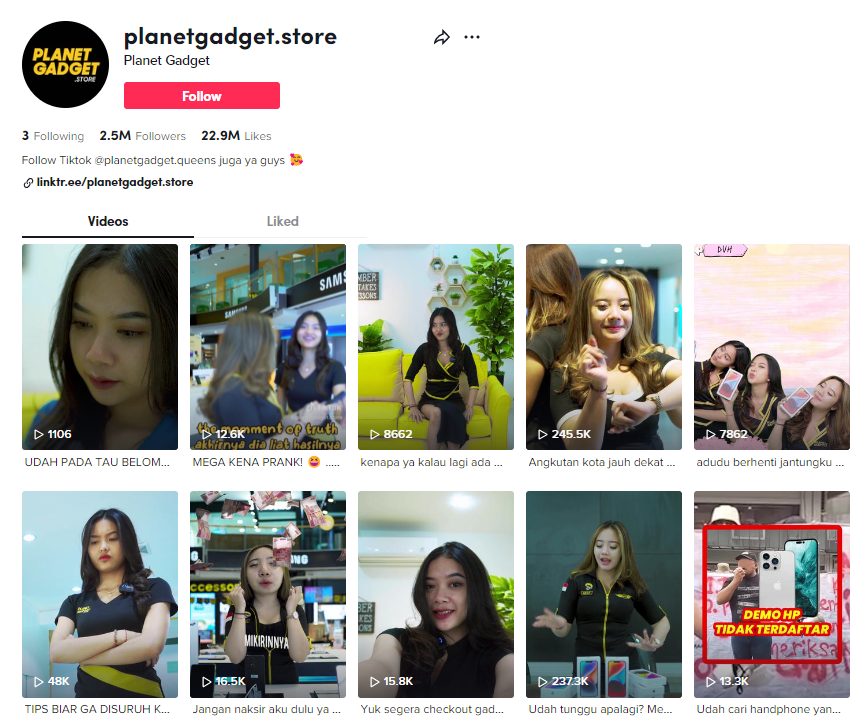Share the planetgadget.store profile
This screenshot has height=725, width=858.
(x=442, y=37)
